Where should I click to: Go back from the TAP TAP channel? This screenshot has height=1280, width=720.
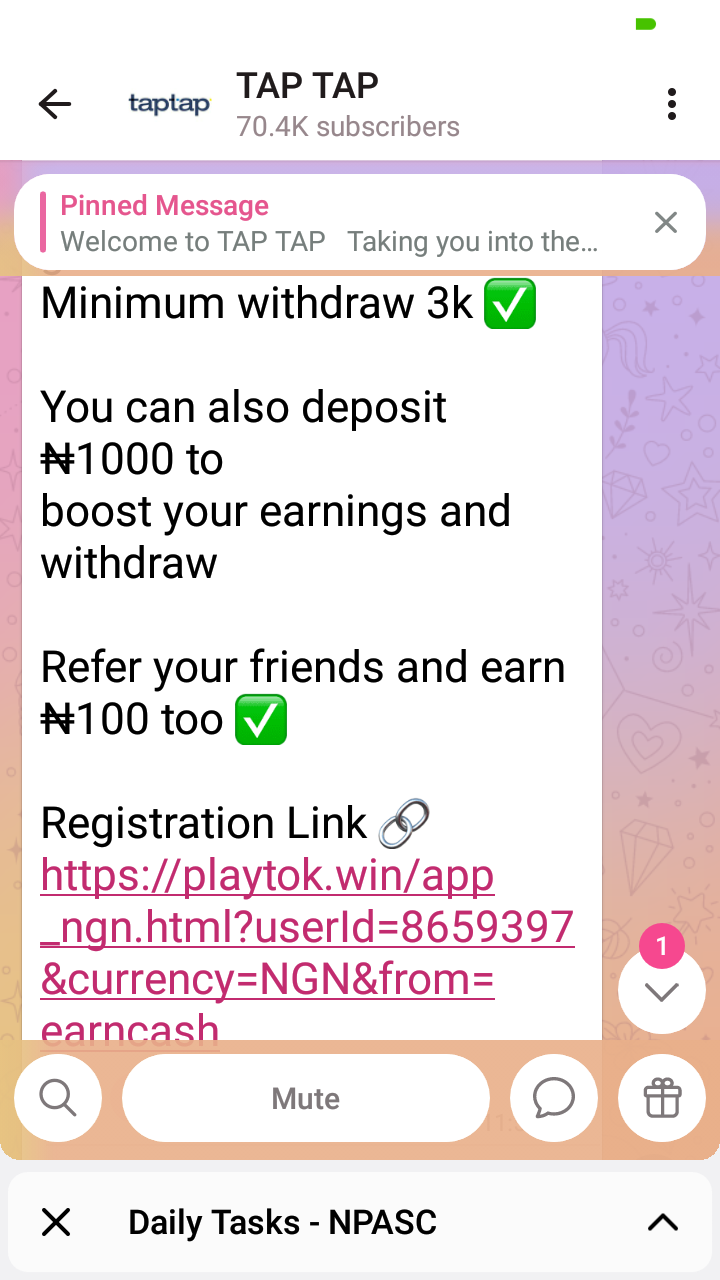55,104
